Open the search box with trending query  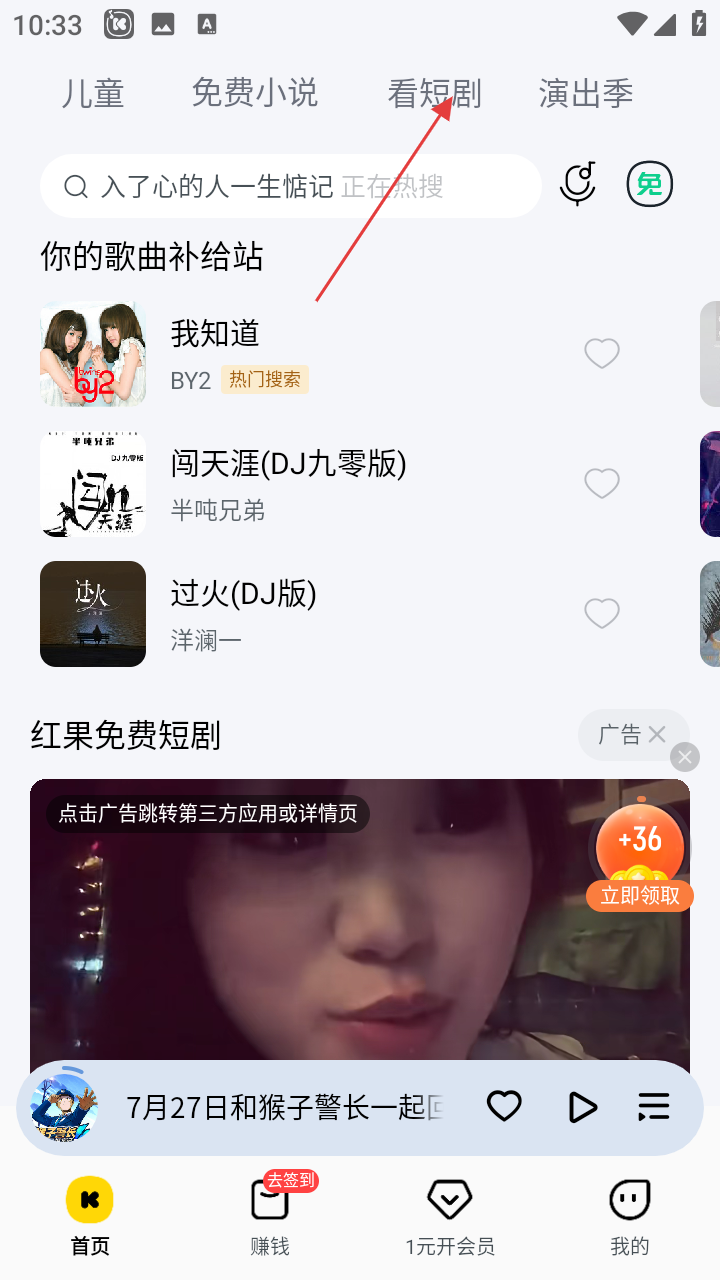point(290,186)
